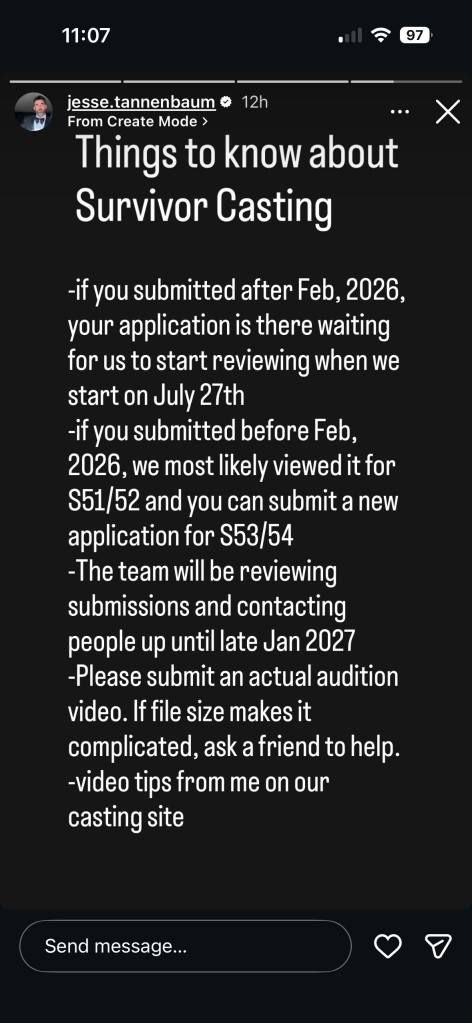The height and width of the screenshot is (1023, 472).
Task: Open From Create Mode link
Action: [x=138, y=121]
